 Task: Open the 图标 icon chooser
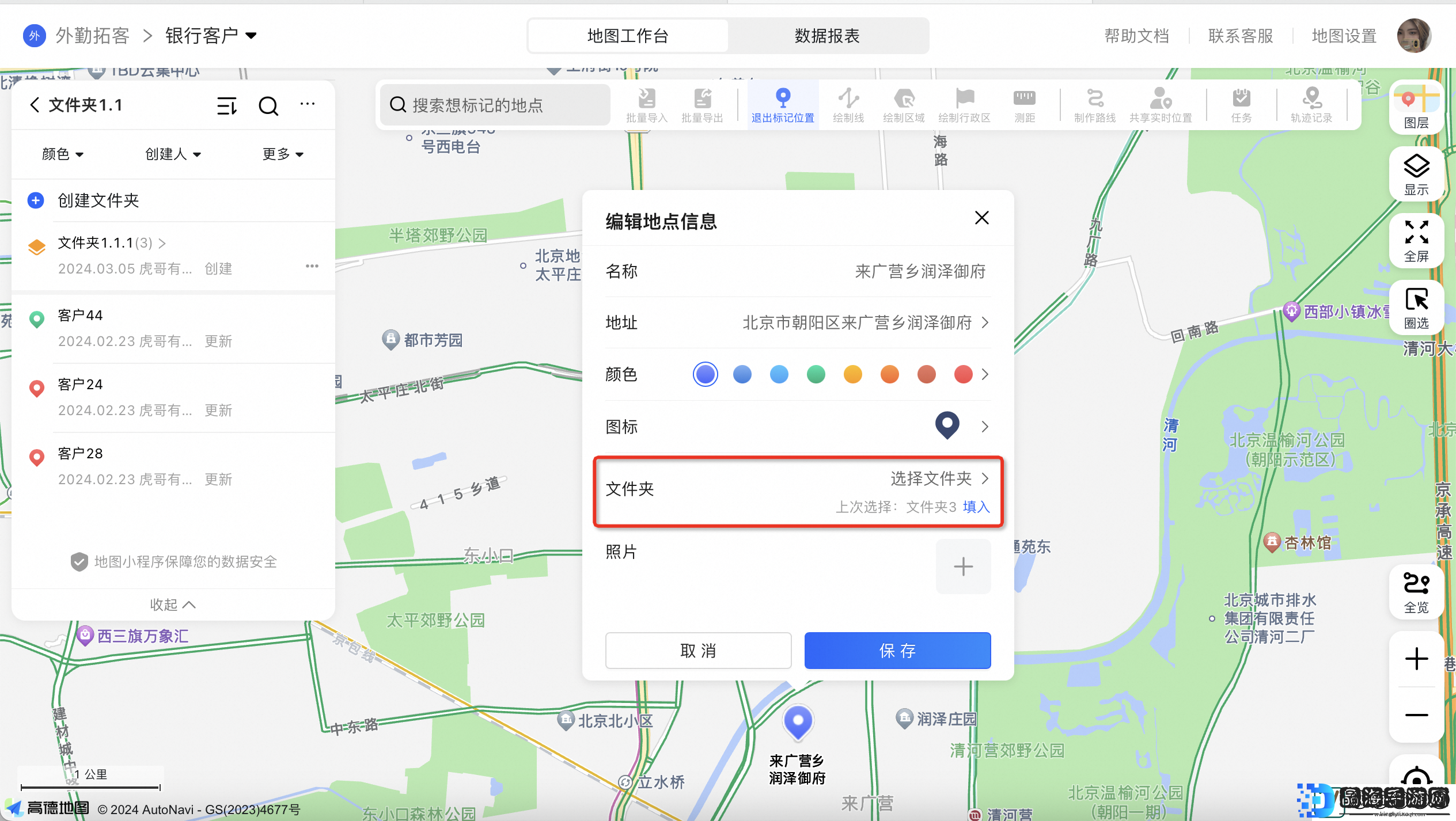tap(961, 427)
